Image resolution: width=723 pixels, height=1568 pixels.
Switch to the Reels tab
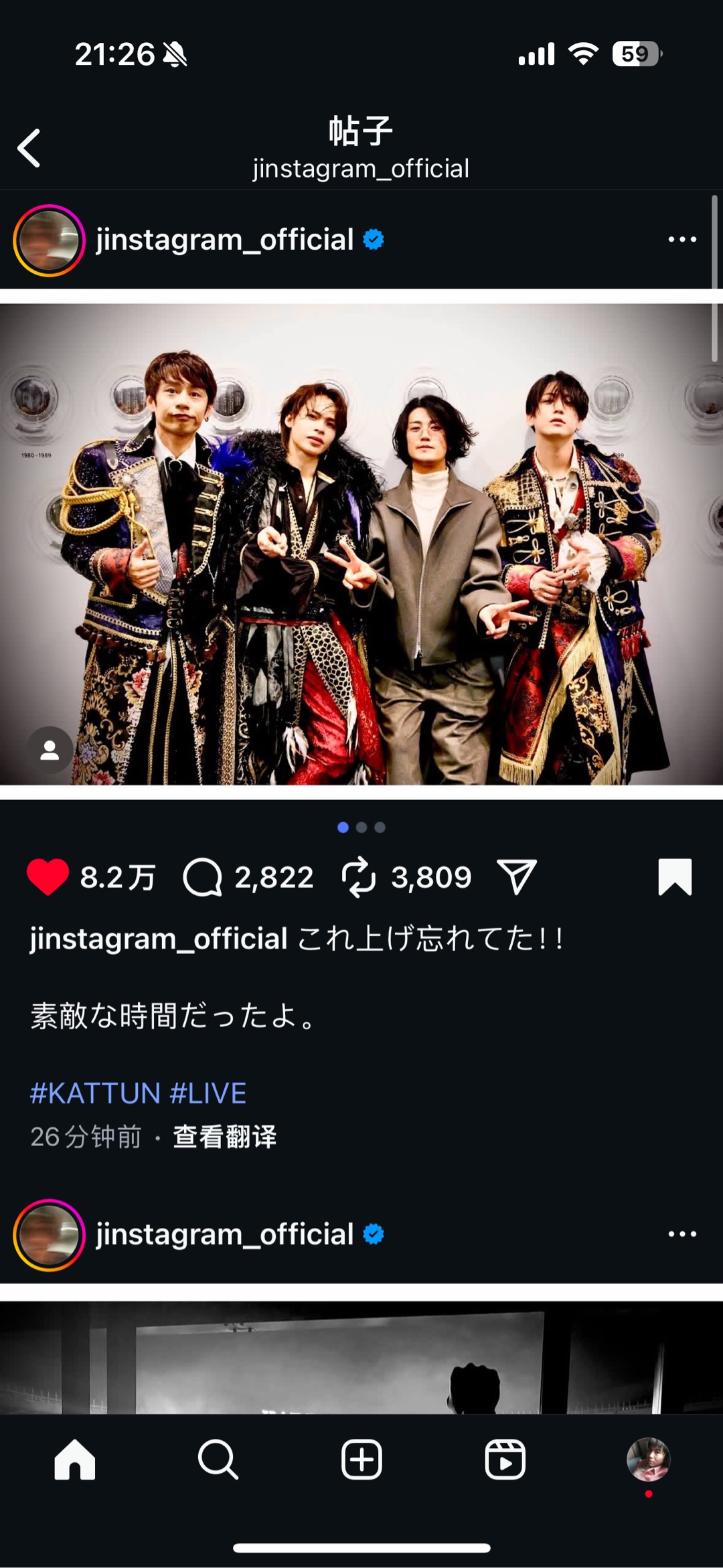[x=505, y=1459]
